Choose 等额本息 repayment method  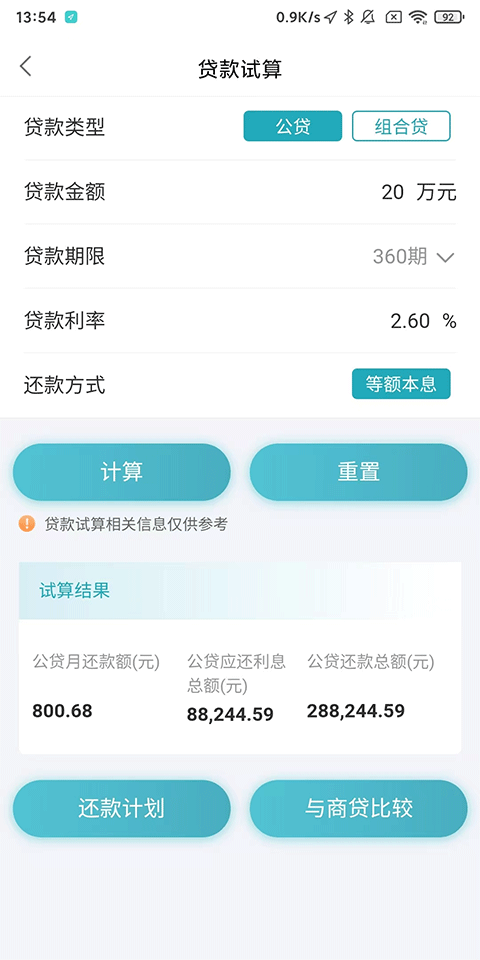click(401, 384)
